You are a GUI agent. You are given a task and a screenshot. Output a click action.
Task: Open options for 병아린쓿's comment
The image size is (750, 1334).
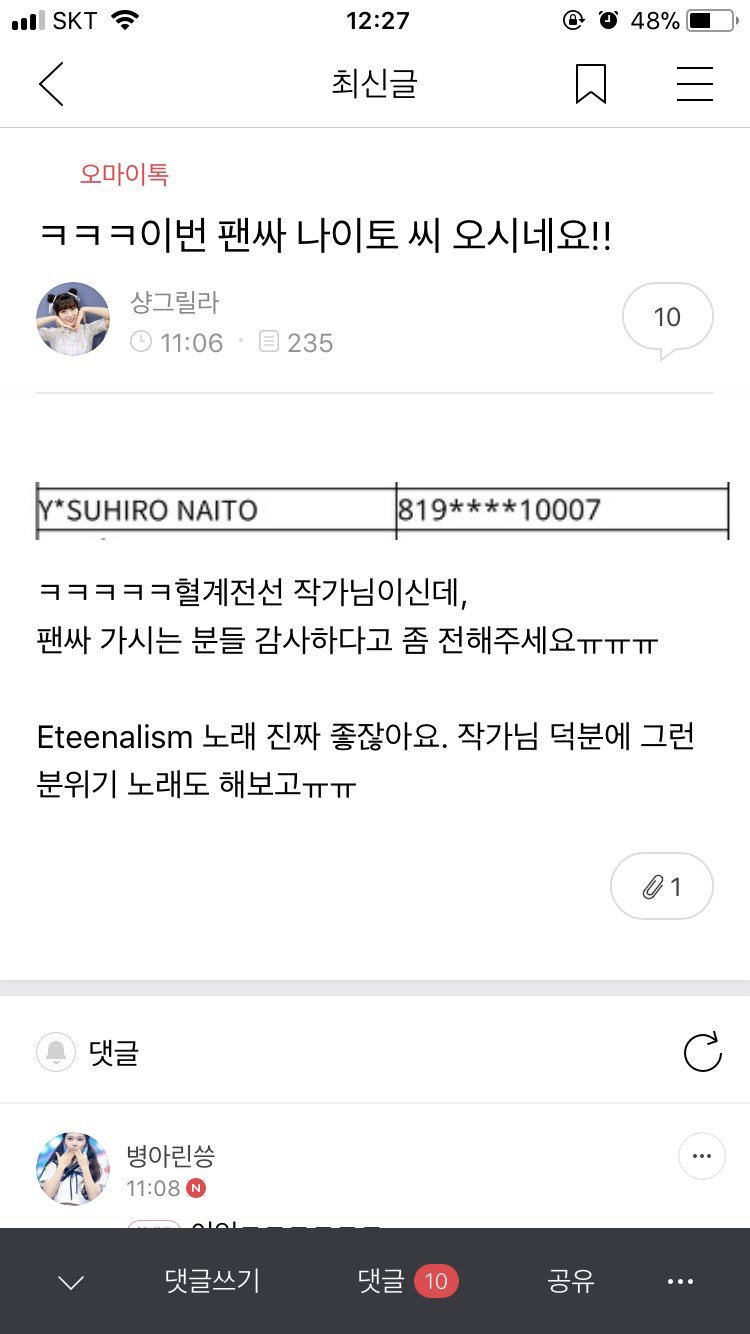coord(701,1157)
